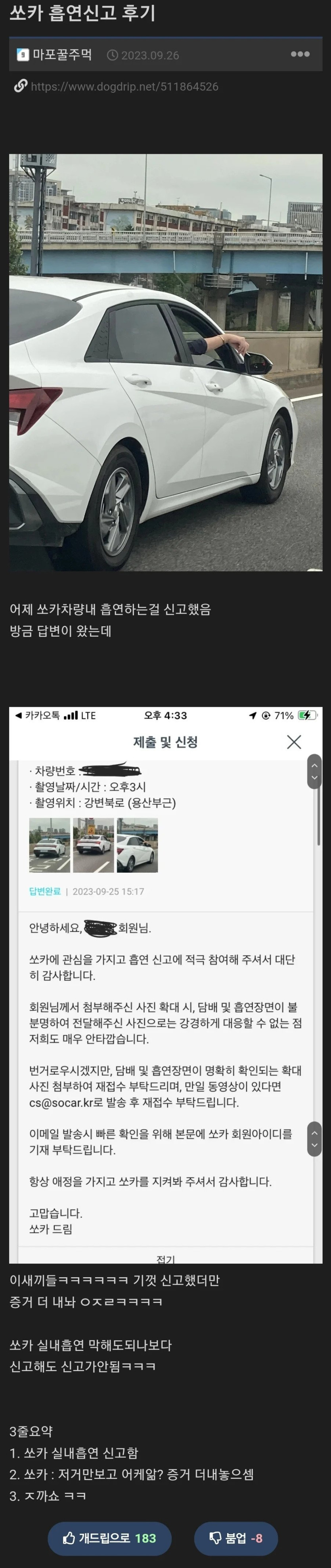
Task: Open the Socar reply screenshot image
Action: [x=165, y=984]
